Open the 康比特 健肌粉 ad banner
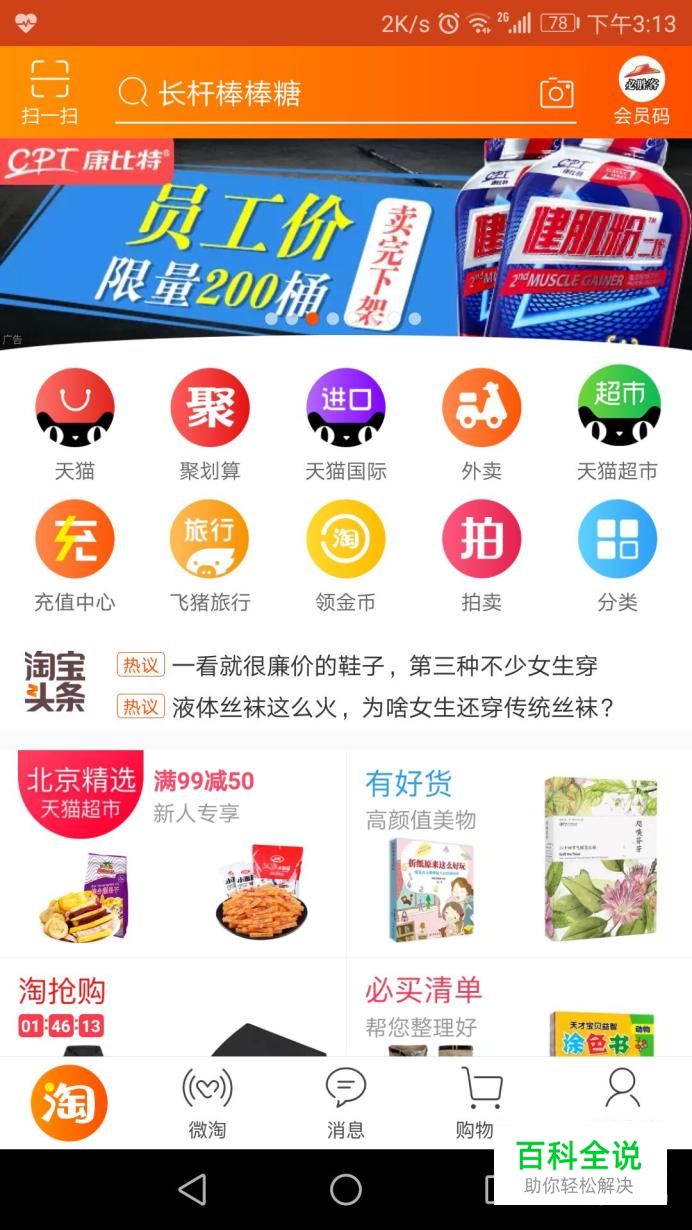The image size is (692, 1230). point(346,243)
